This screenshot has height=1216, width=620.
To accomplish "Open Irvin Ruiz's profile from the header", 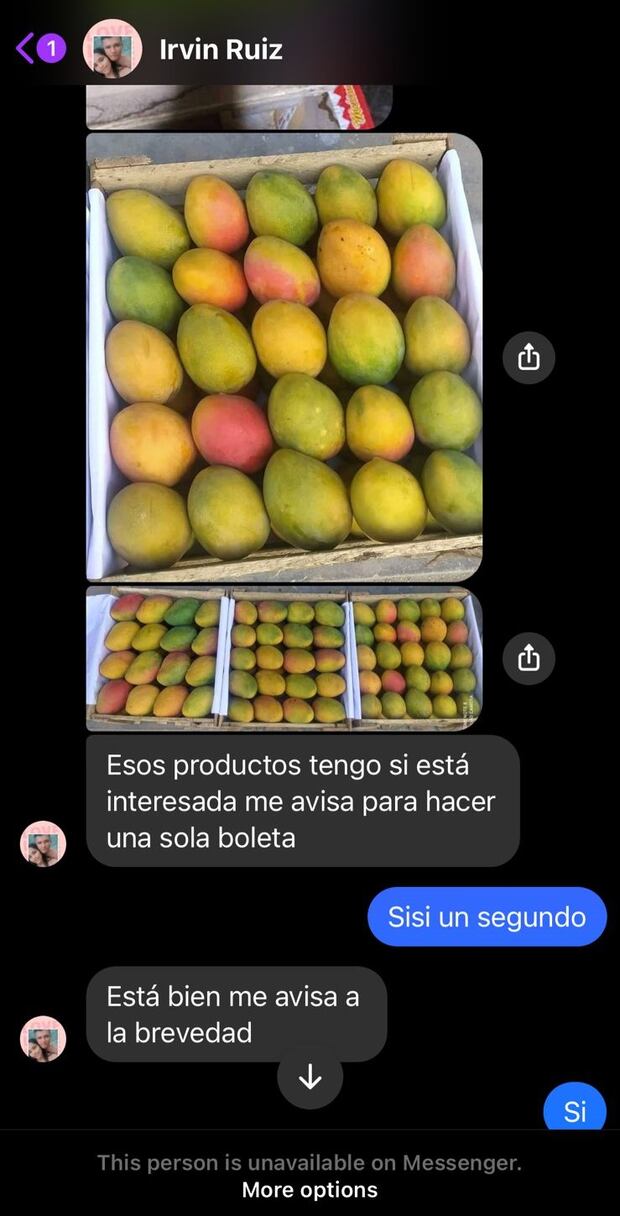I will pyautogui.click(x=220, y=48).
